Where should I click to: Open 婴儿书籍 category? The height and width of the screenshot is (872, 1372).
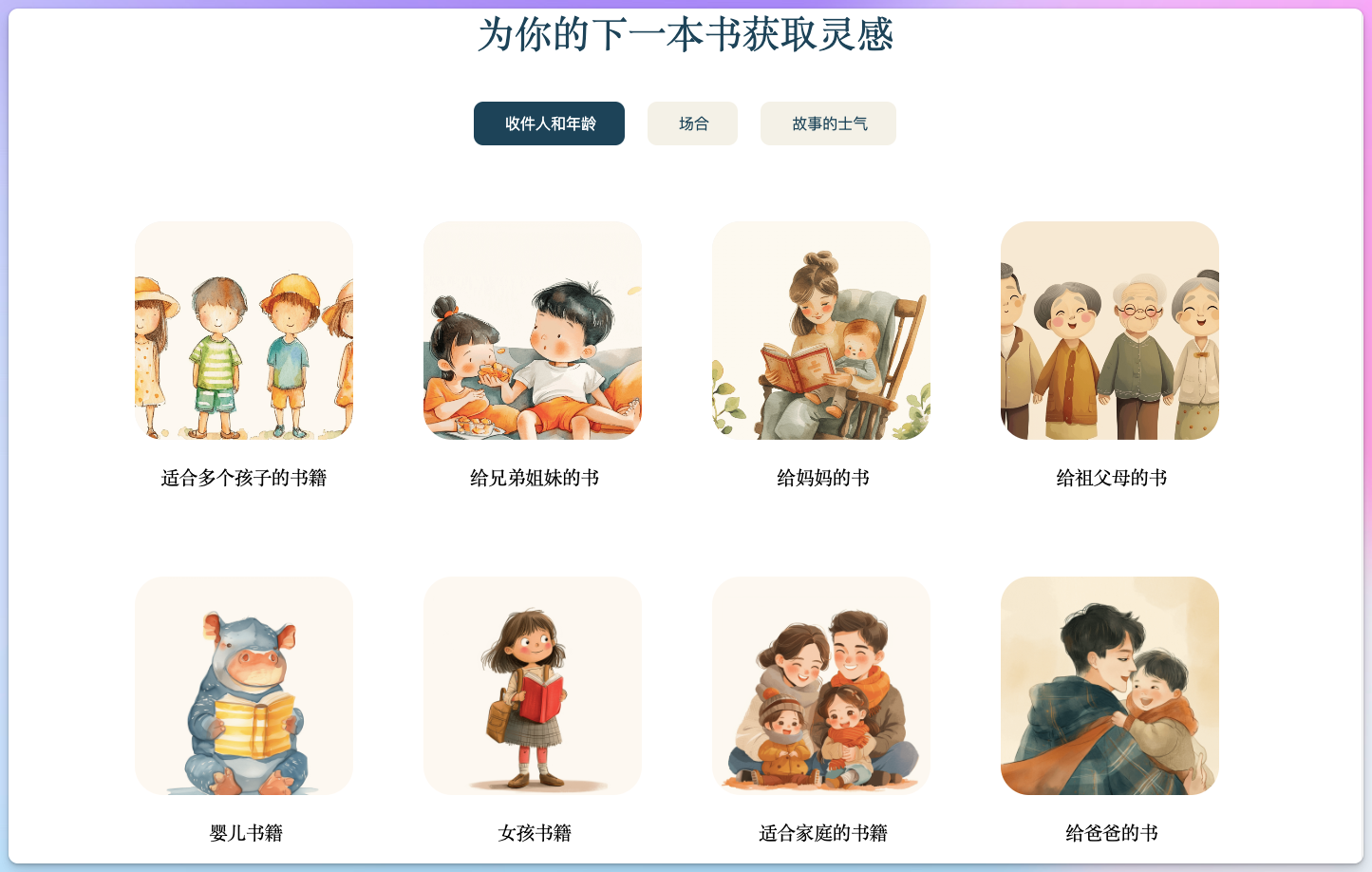tap(244, 686)
